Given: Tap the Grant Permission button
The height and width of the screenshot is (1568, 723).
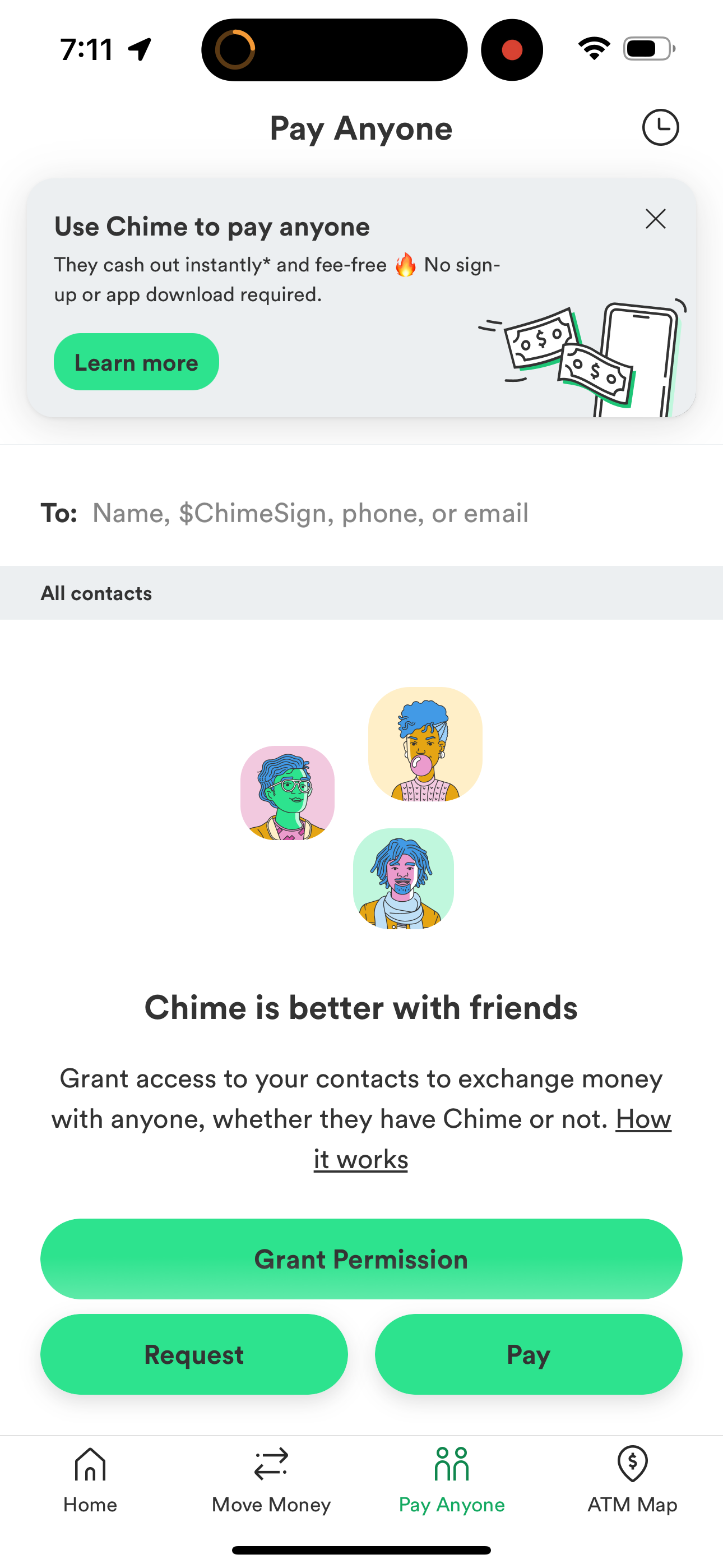Looking at the screenshot, I should pos(361,1259).
